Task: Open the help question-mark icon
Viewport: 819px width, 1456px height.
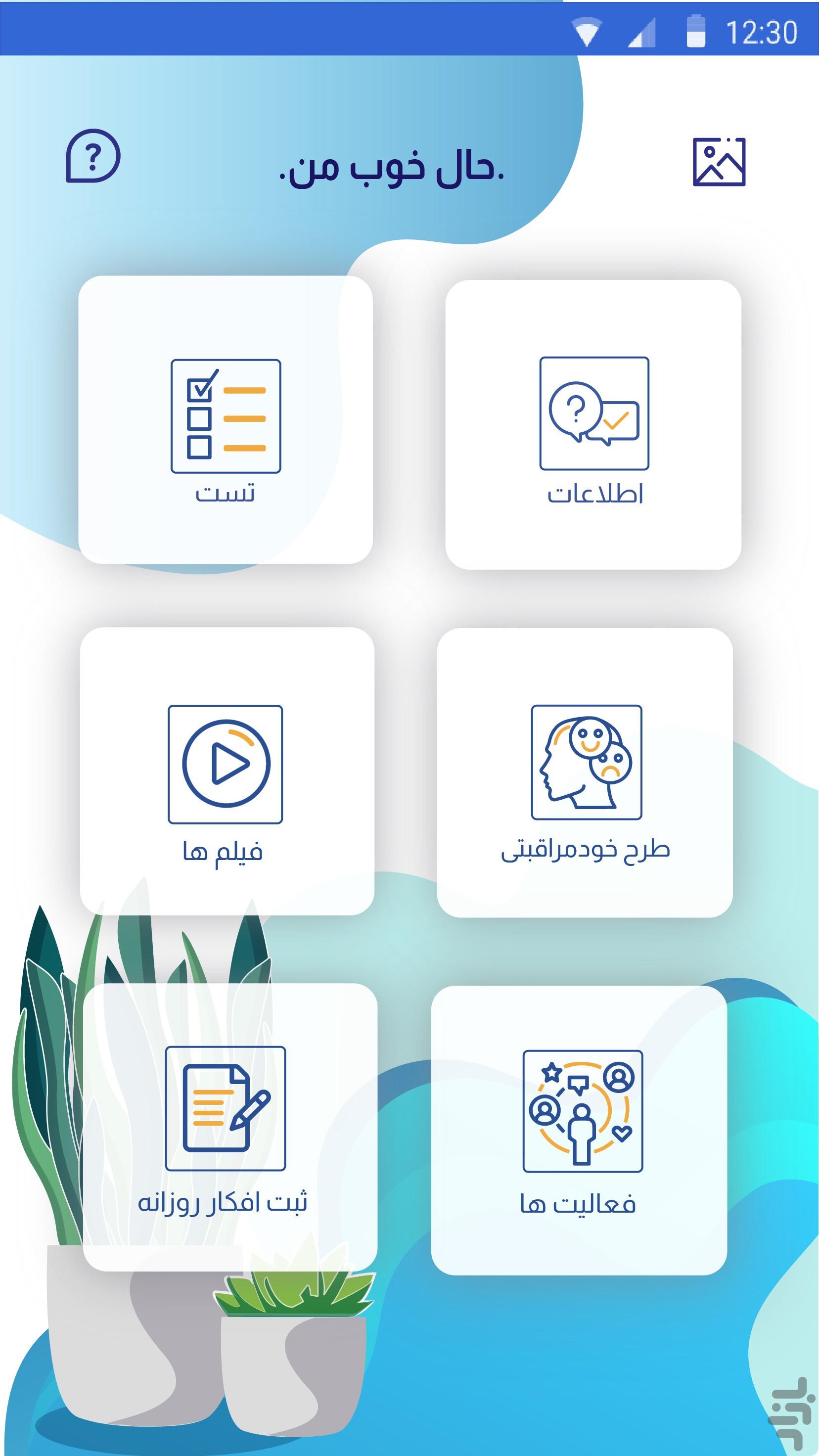Action: click(93, 156)
